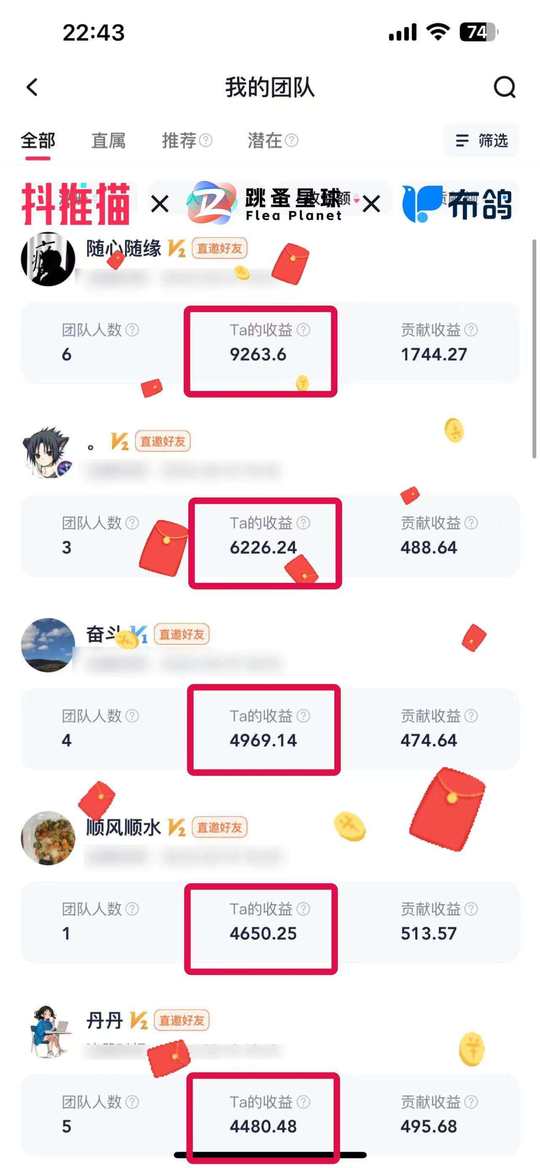The height and width of the screenshot is (1168, 540).
Task: Open the 筛选 filter button
Action: (482, 140)
